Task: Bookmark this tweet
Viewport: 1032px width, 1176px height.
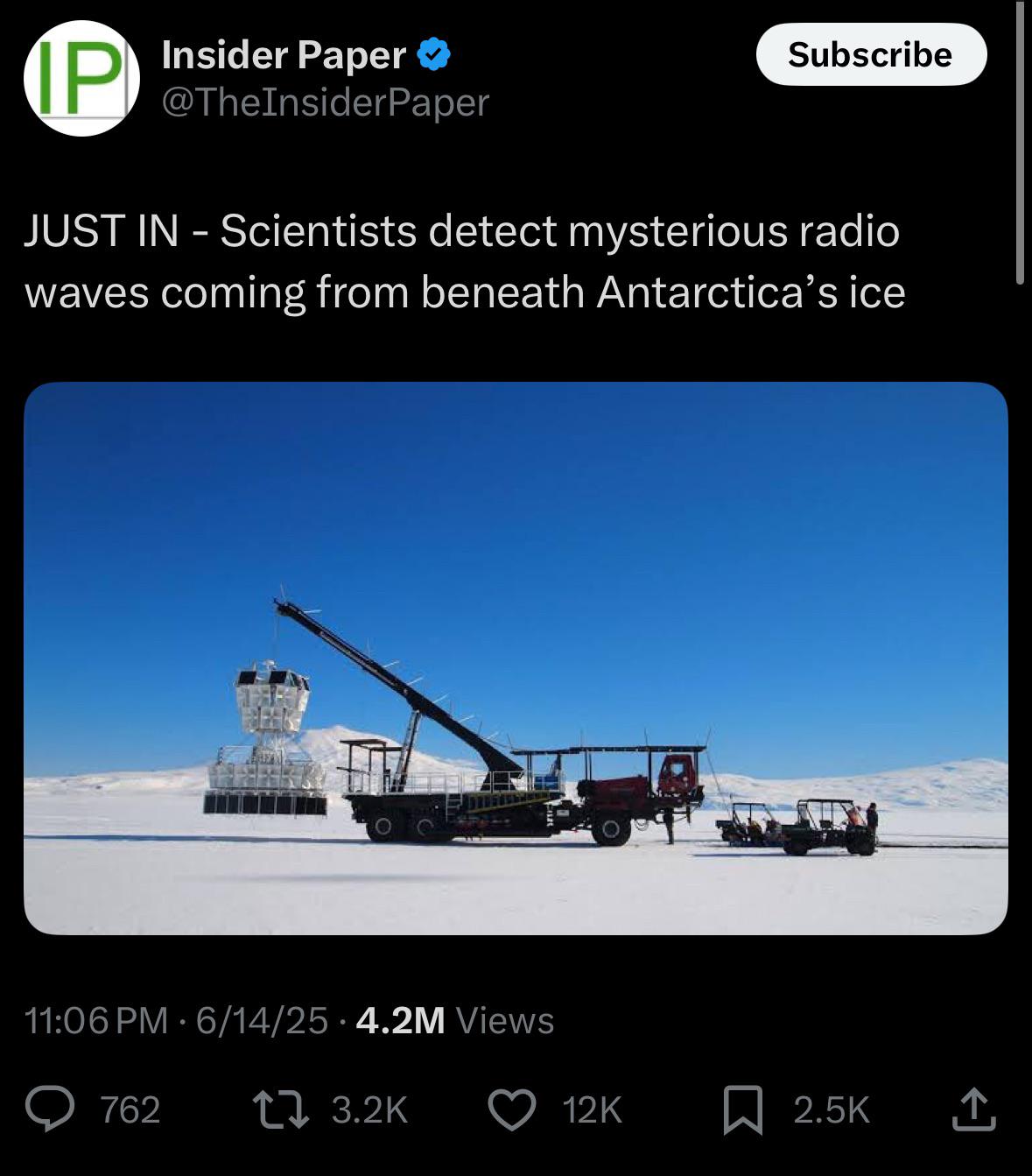Action: click(x=742, y=1109)
